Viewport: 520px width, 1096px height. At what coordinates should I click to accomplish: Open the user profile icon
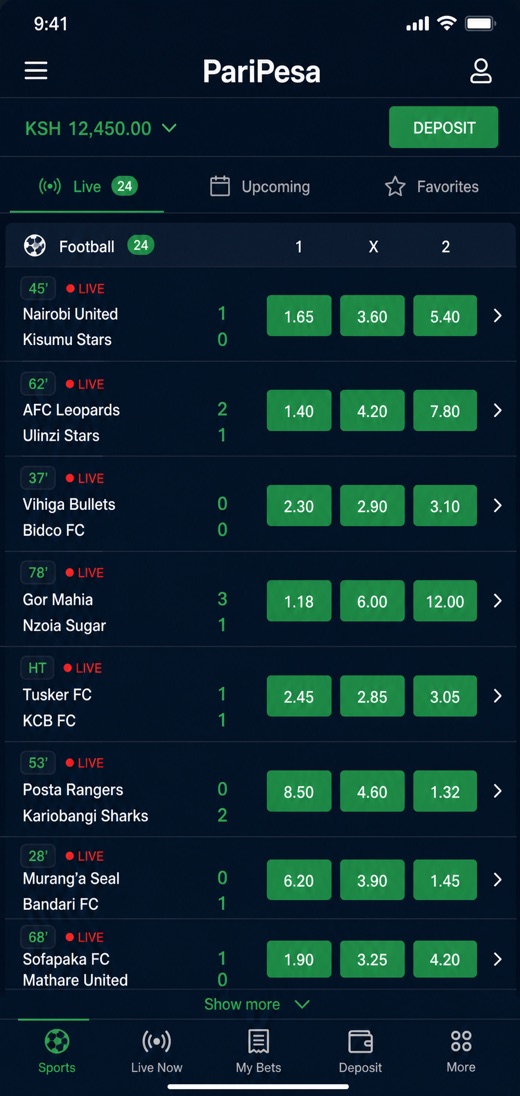(x=481, y=71)
